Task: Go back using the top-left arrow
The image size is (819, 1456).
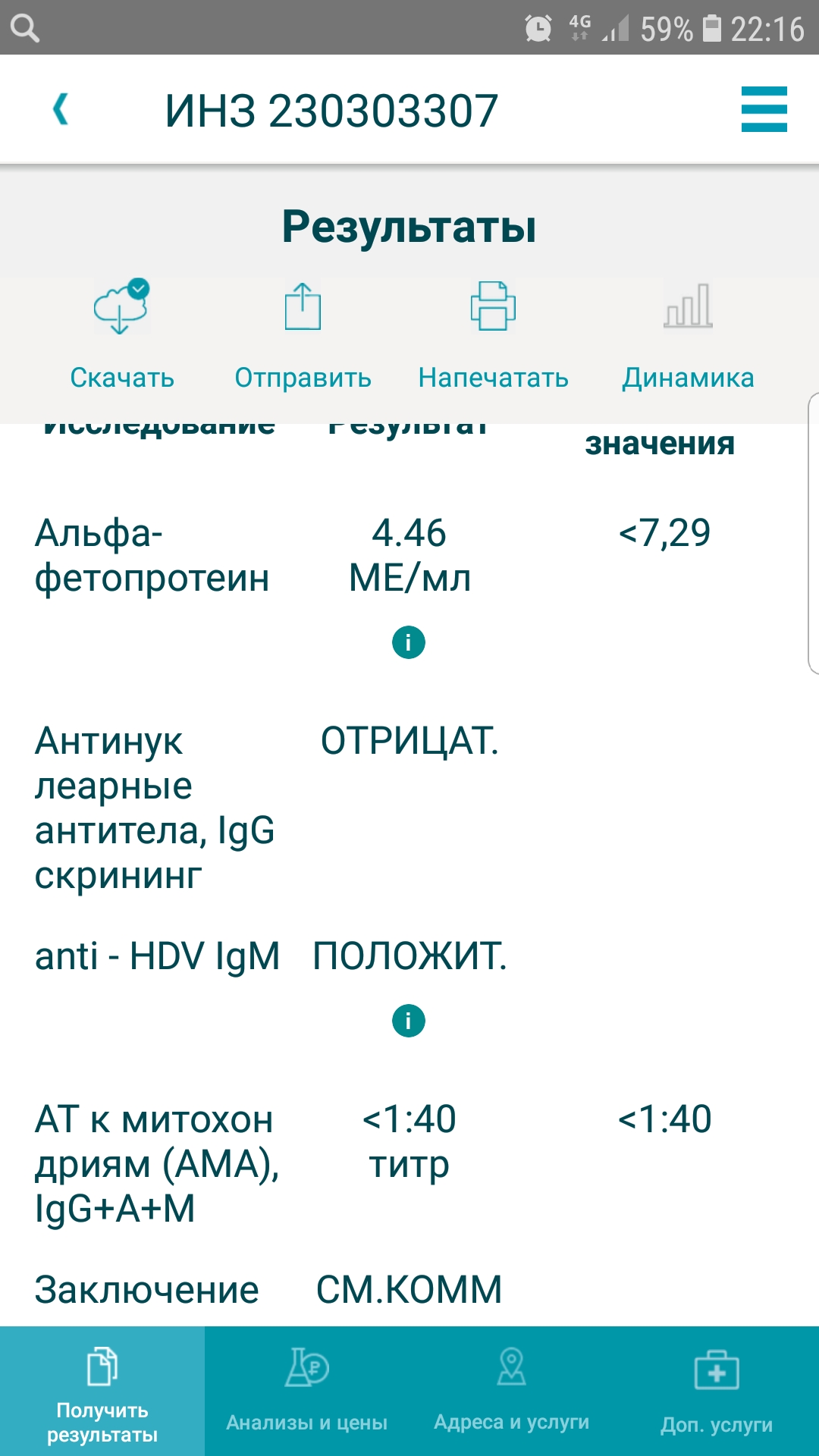Action: [x=61, y=109]
